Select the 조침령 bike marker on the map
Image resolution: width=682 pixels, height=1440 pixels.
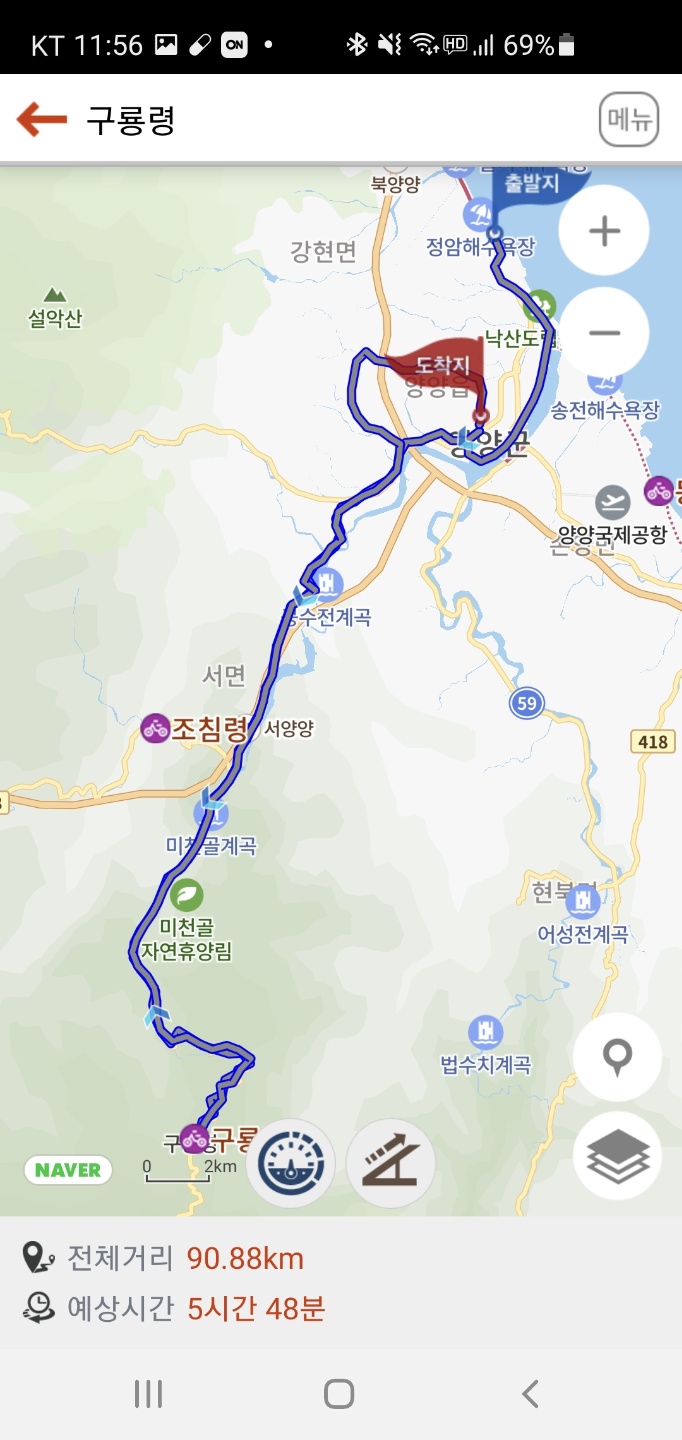coord(155,728)
